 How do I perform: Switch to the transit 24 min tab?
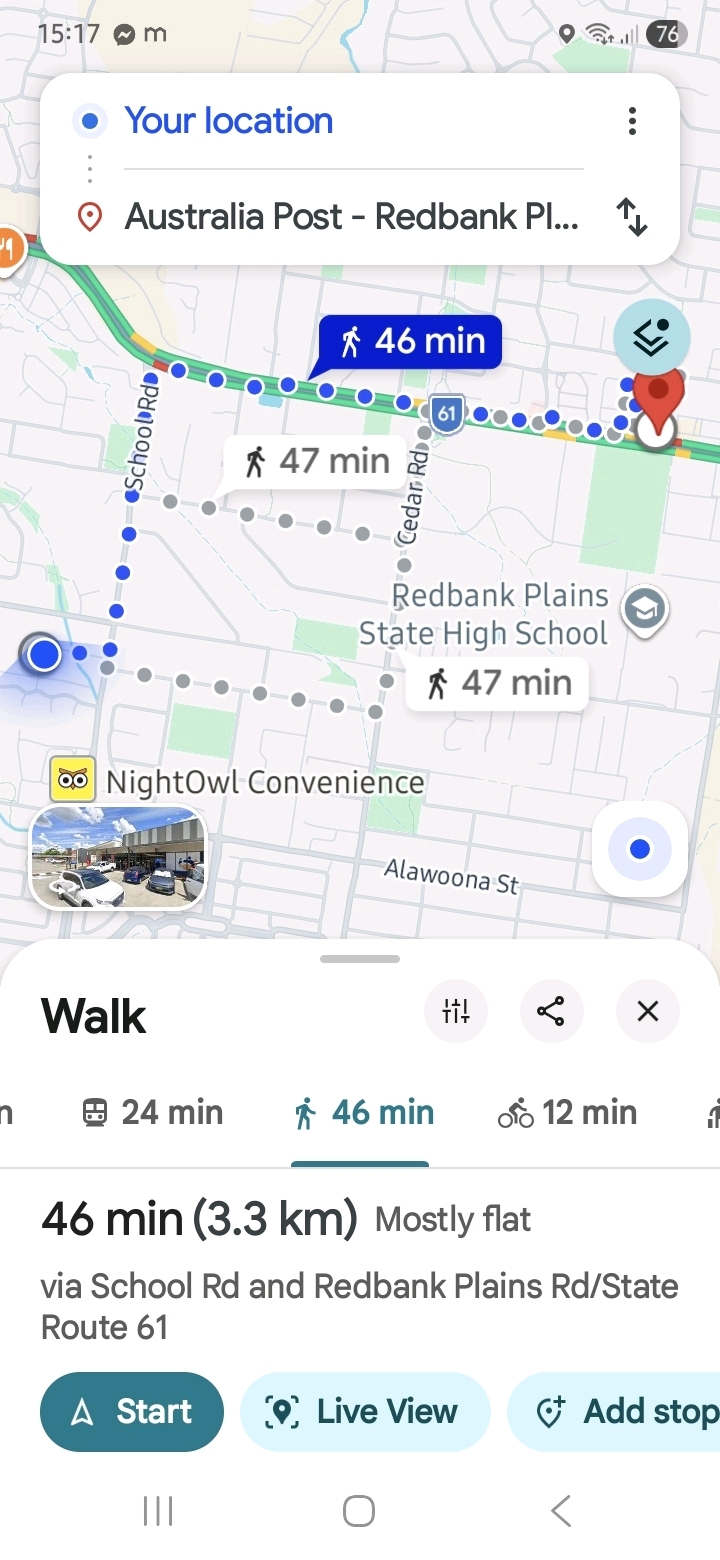[x=152, y=1112]
